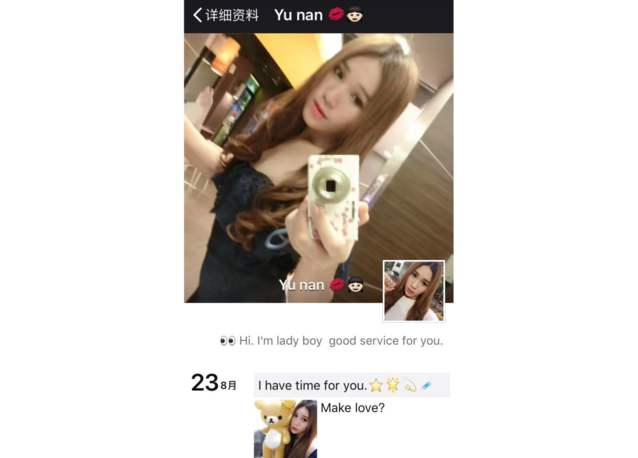Open Yu nan's small profile avatar

pos(413,291)
